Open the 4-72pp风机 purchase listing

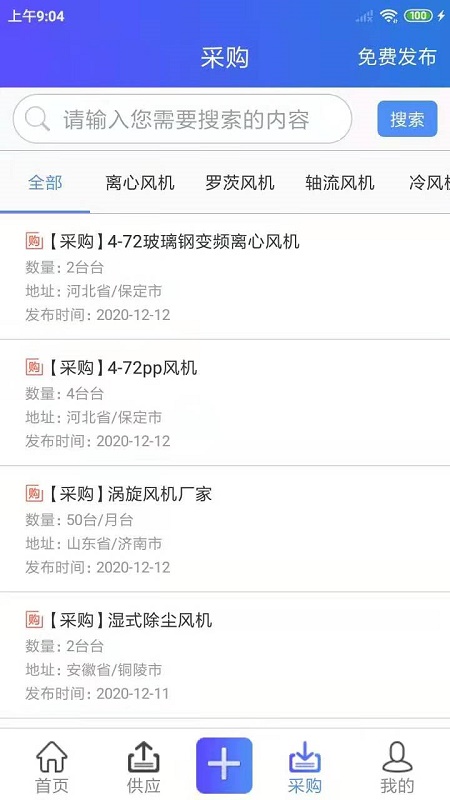pos(225,403)
